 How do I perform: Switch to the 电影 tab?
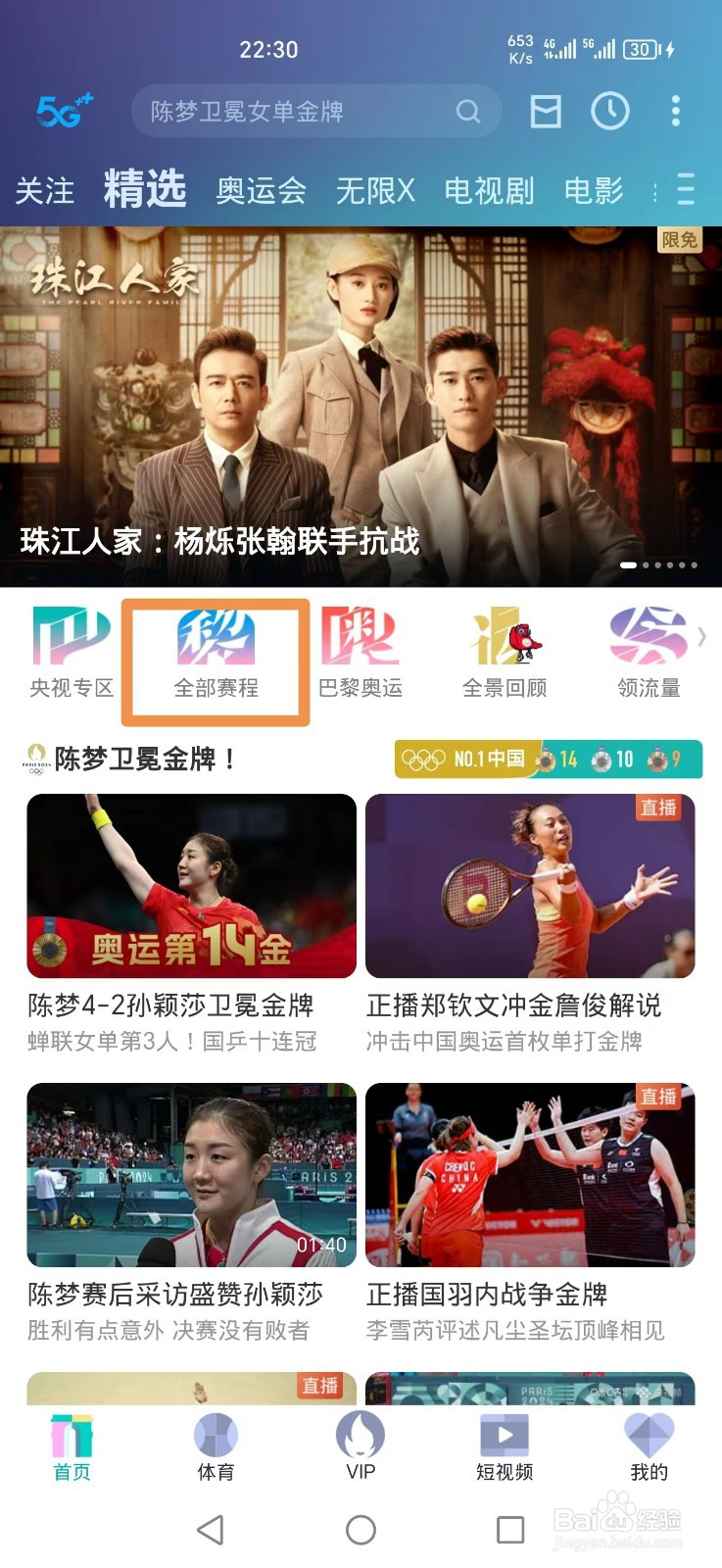pos(594,190)
